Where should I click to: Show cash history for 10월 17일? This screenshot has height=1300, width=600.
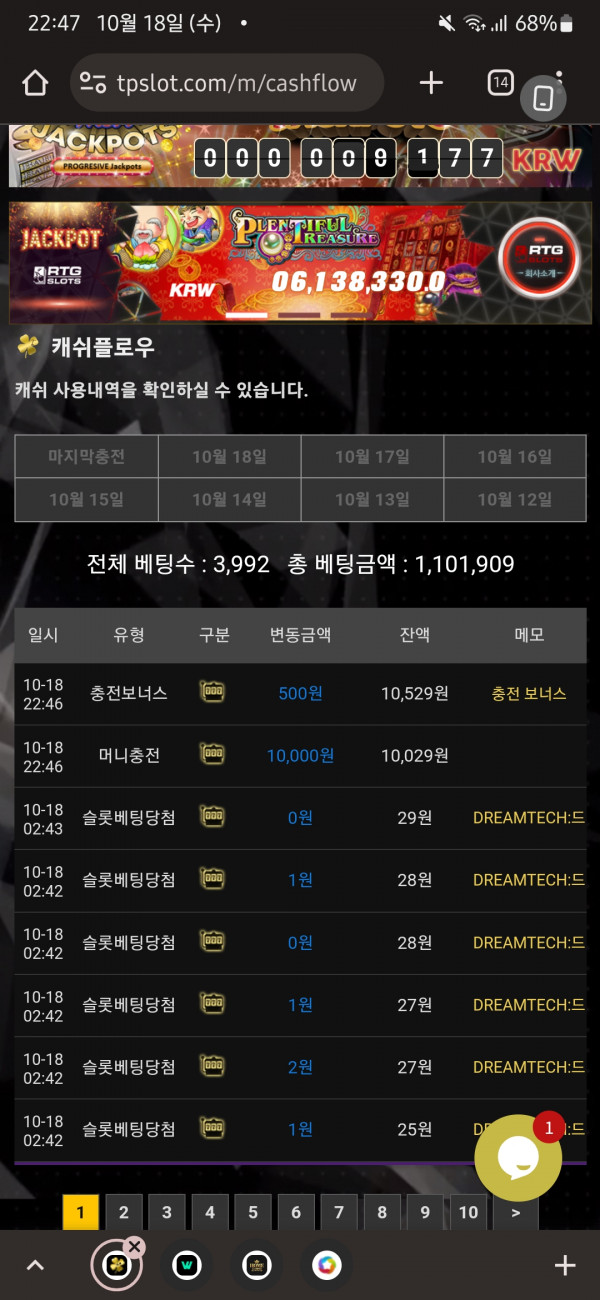click(372, 457)
